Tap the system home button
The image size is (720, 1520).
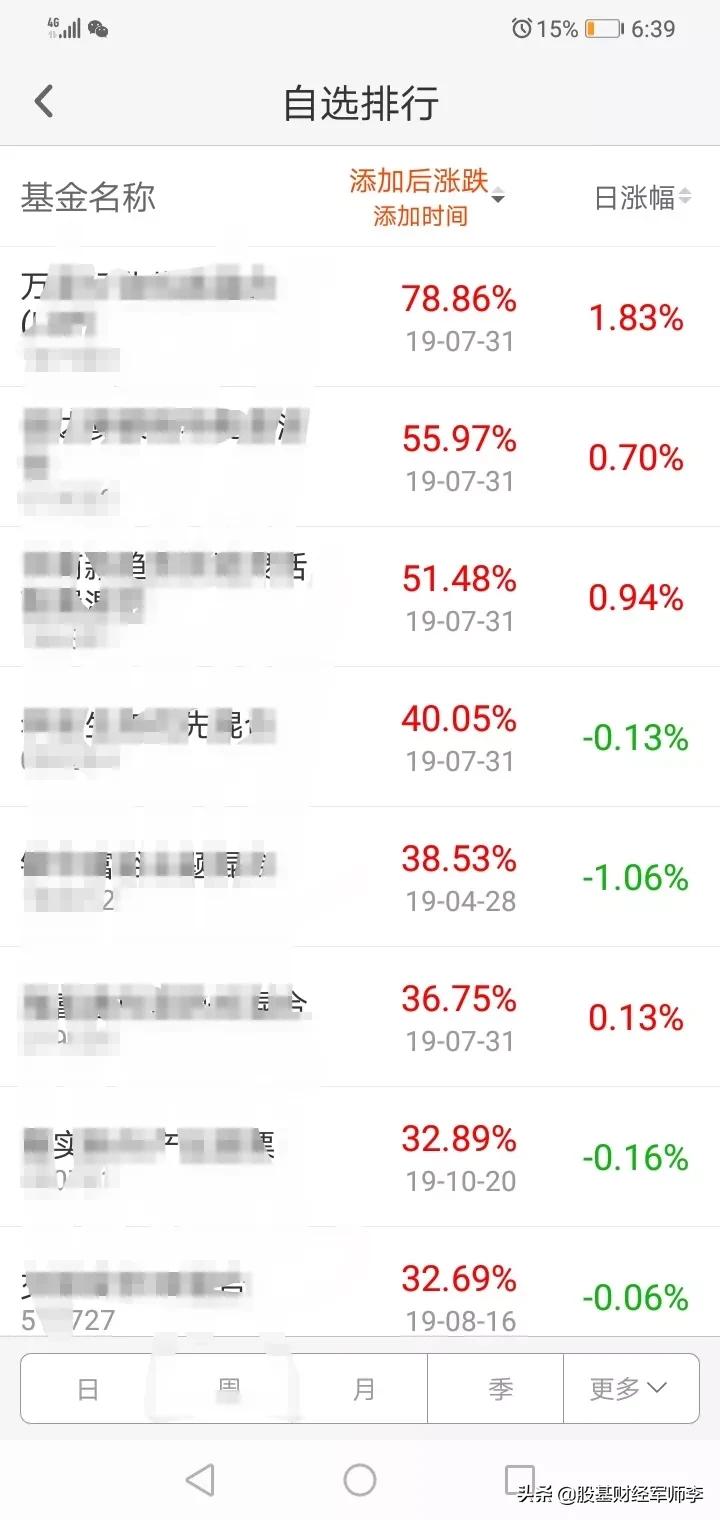pos(360,1480)
